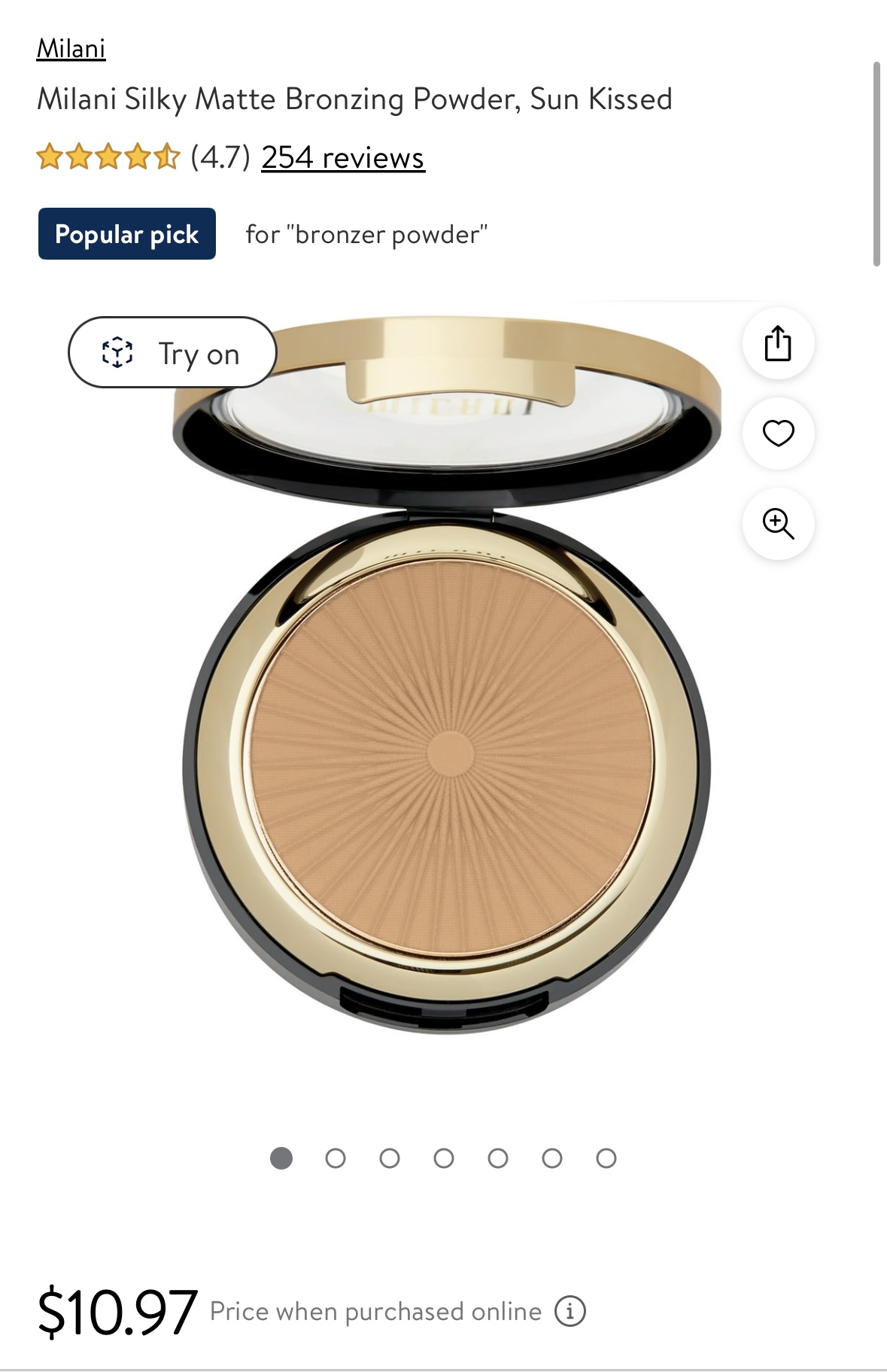The image size is (887, 1372).
Task: Tap the Try on button
Action: pos(172,353)
